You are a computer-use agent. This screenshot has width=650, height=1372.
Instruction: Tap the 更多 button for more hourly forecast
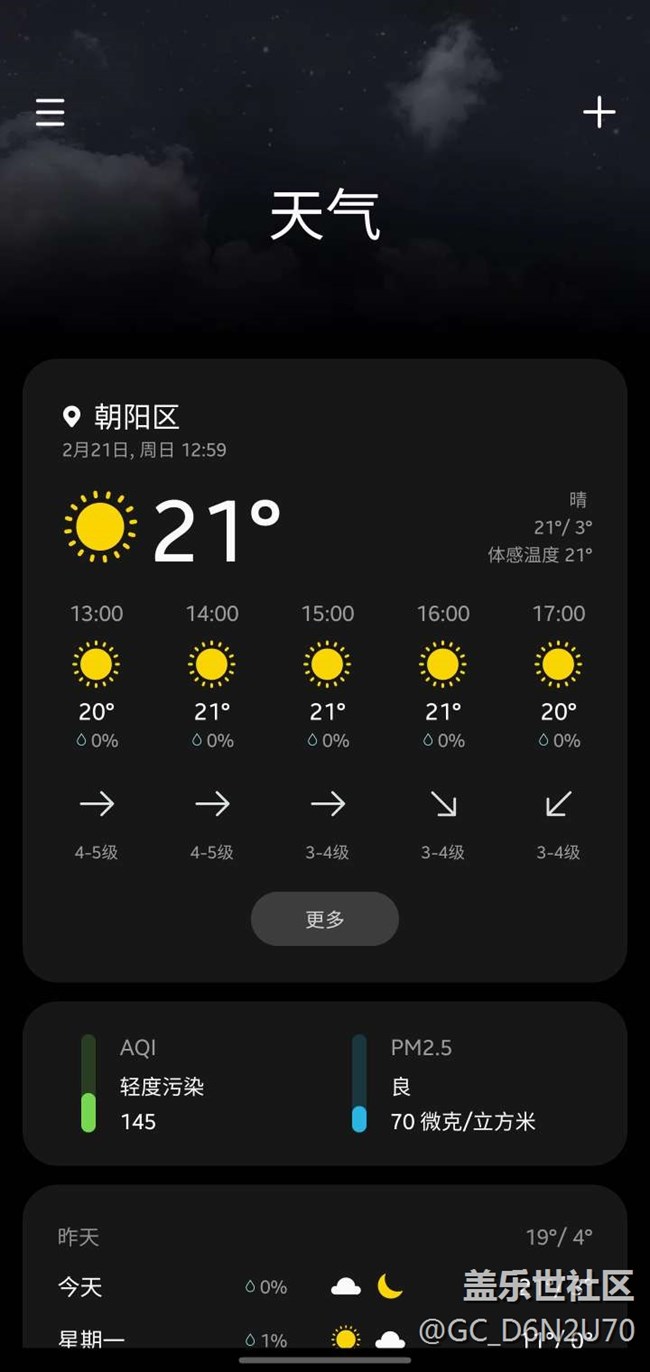[324, 919]
